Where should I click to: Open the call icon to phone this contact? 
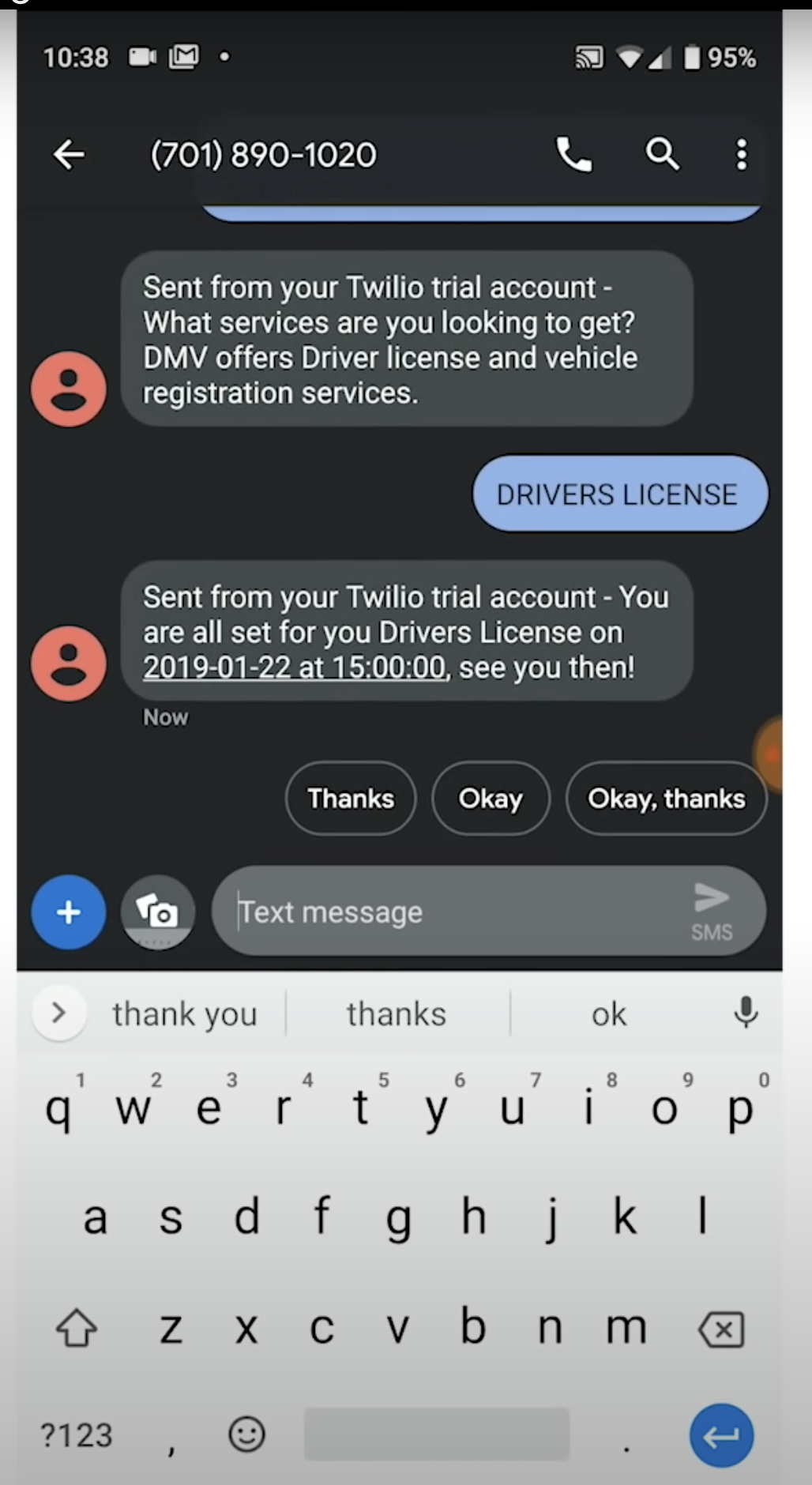(x=573, y=155)
